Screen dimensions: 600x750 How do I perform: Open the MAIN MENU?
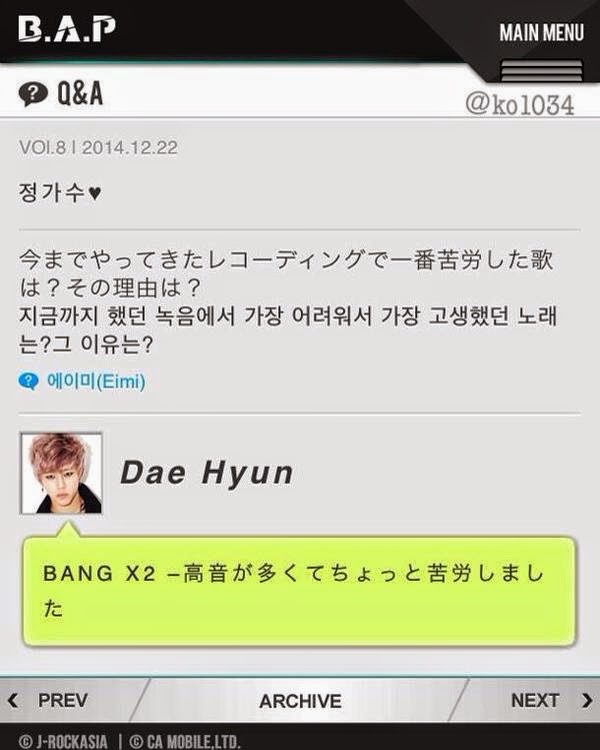click(541, 33)
